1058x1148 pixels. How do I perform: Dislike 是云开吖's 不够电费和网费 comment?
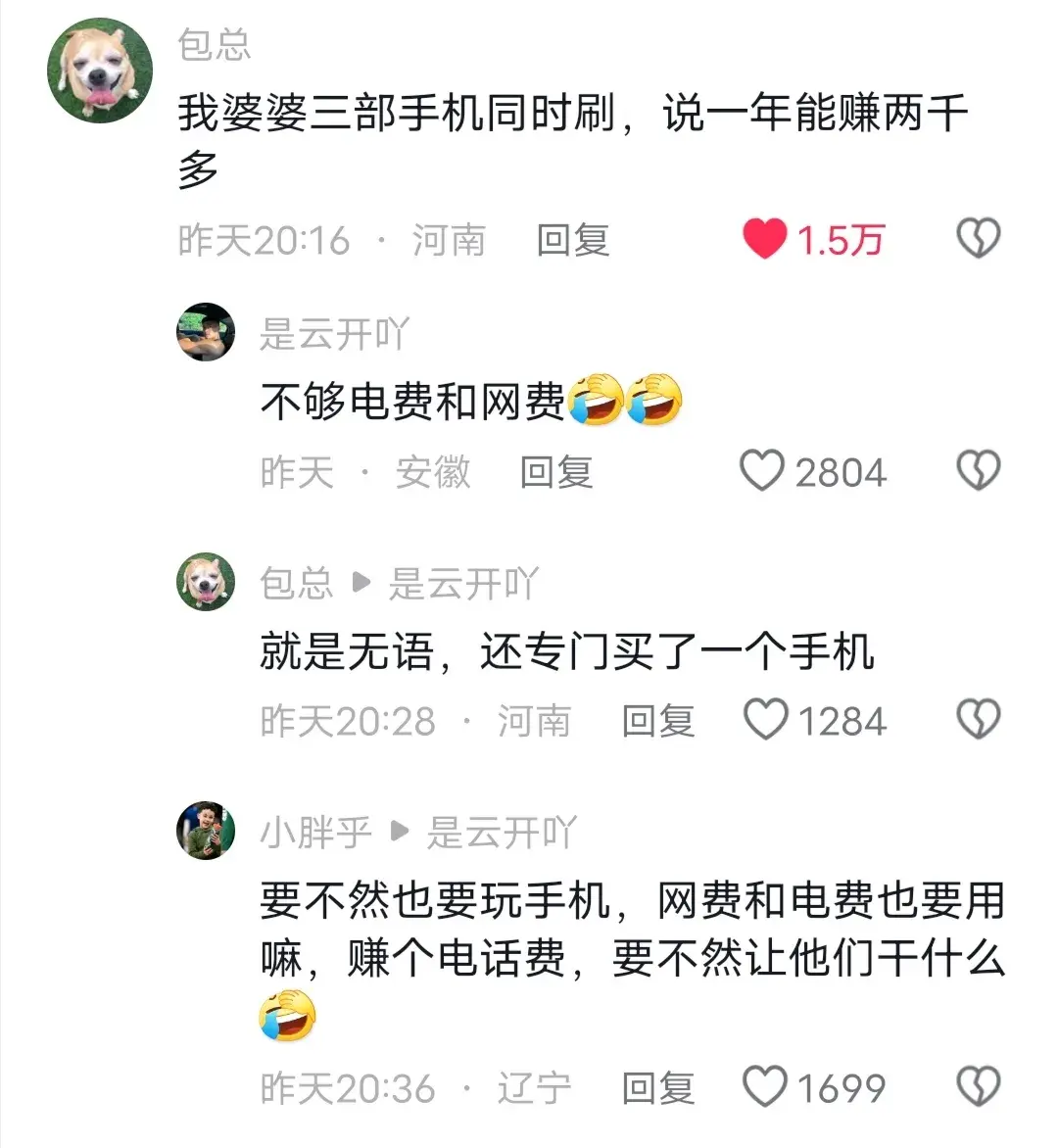coord(977,471)
